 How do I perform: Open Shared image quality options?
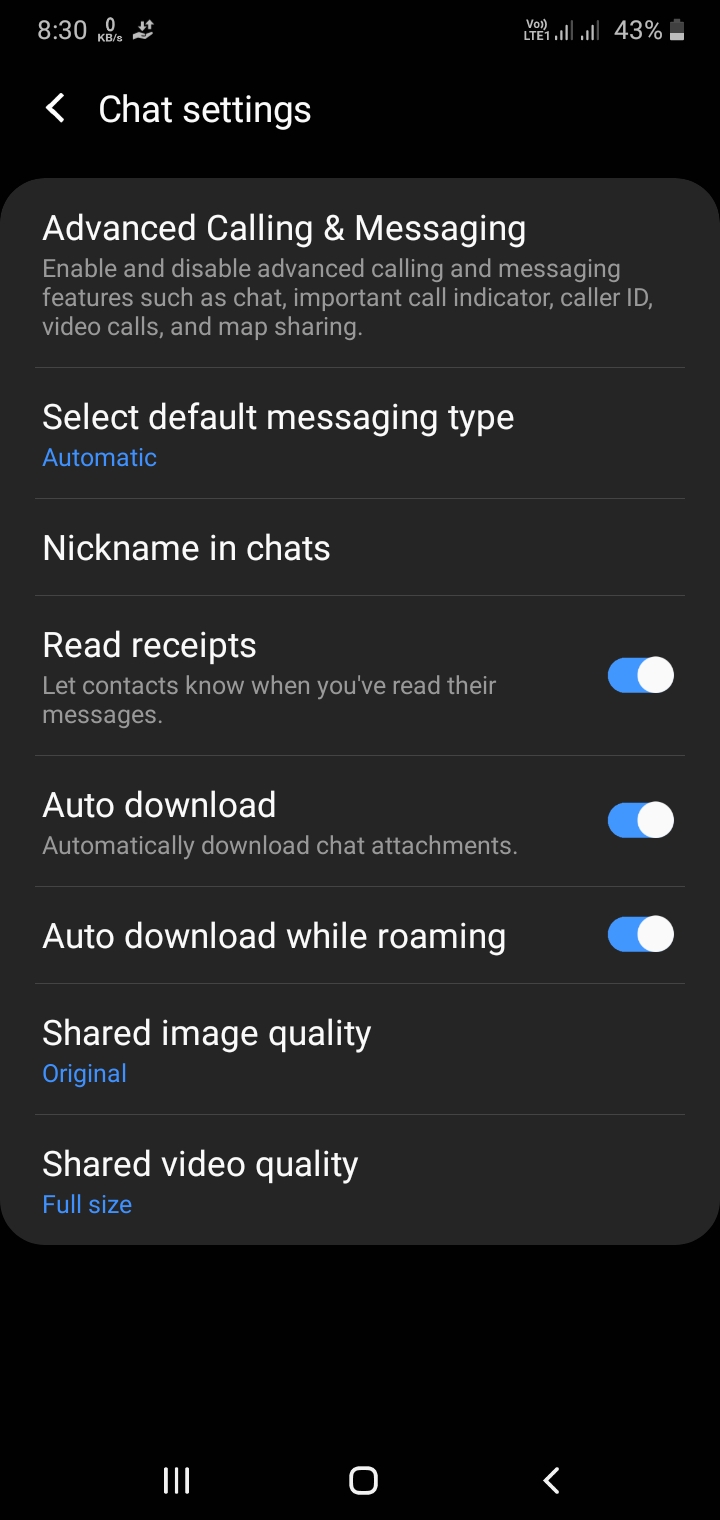point(206,1048)
